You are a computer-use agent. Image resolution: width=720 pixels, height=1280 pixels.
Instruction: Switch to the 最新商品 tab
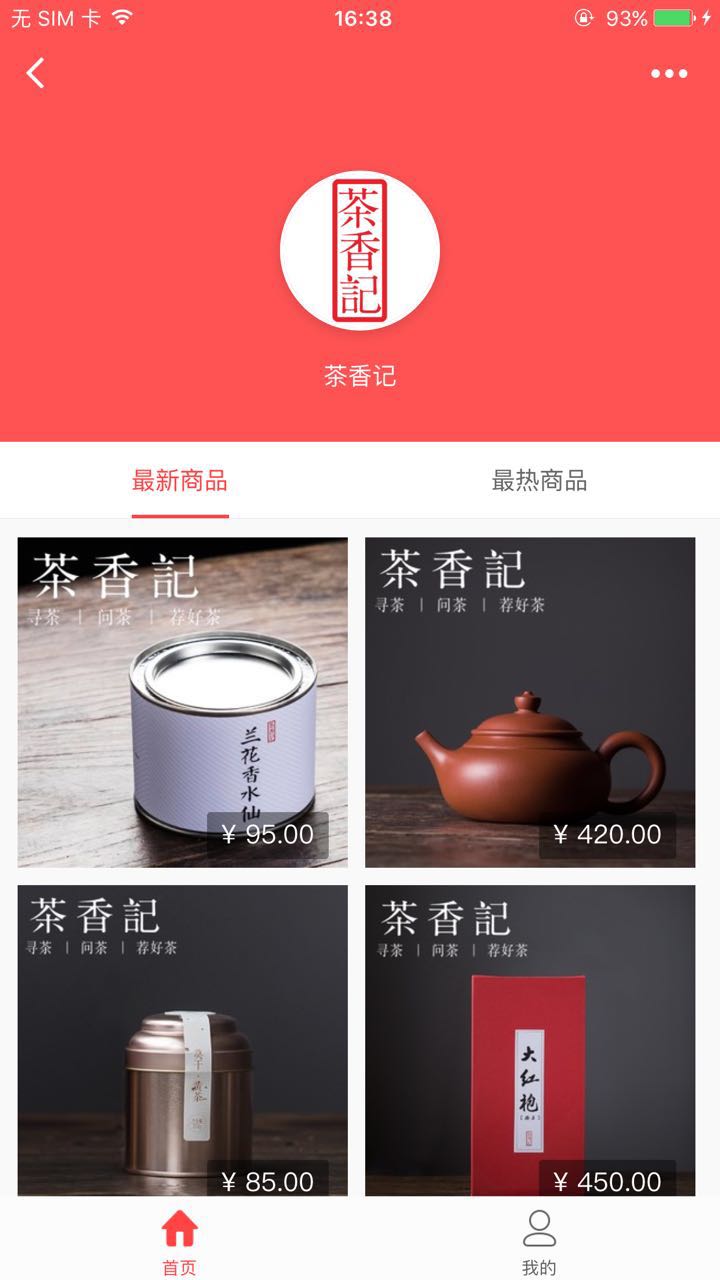pos(180,481)
